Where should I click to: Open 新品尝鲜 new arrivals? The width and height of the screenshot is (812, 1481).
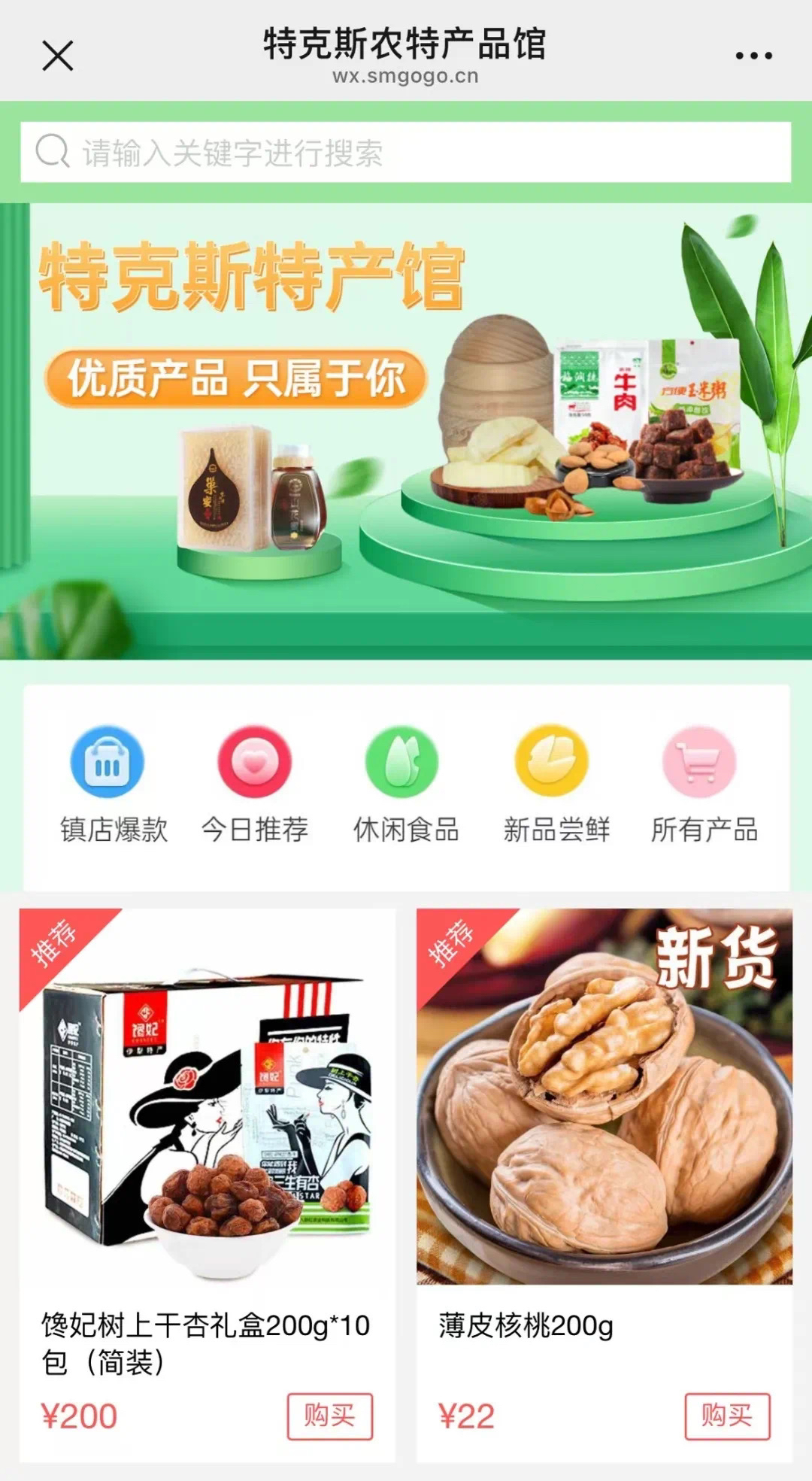point(552,782)
